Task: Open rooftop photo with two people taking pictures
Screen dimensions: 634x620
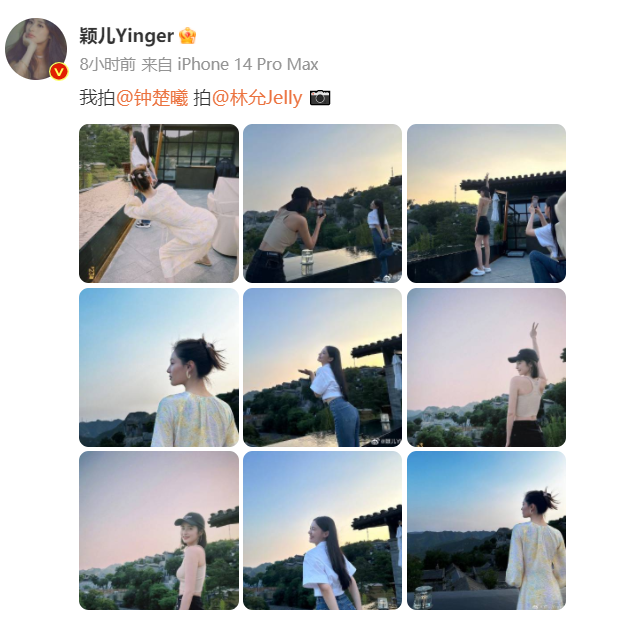Action: pyautogui.click(x=486, y=203)
